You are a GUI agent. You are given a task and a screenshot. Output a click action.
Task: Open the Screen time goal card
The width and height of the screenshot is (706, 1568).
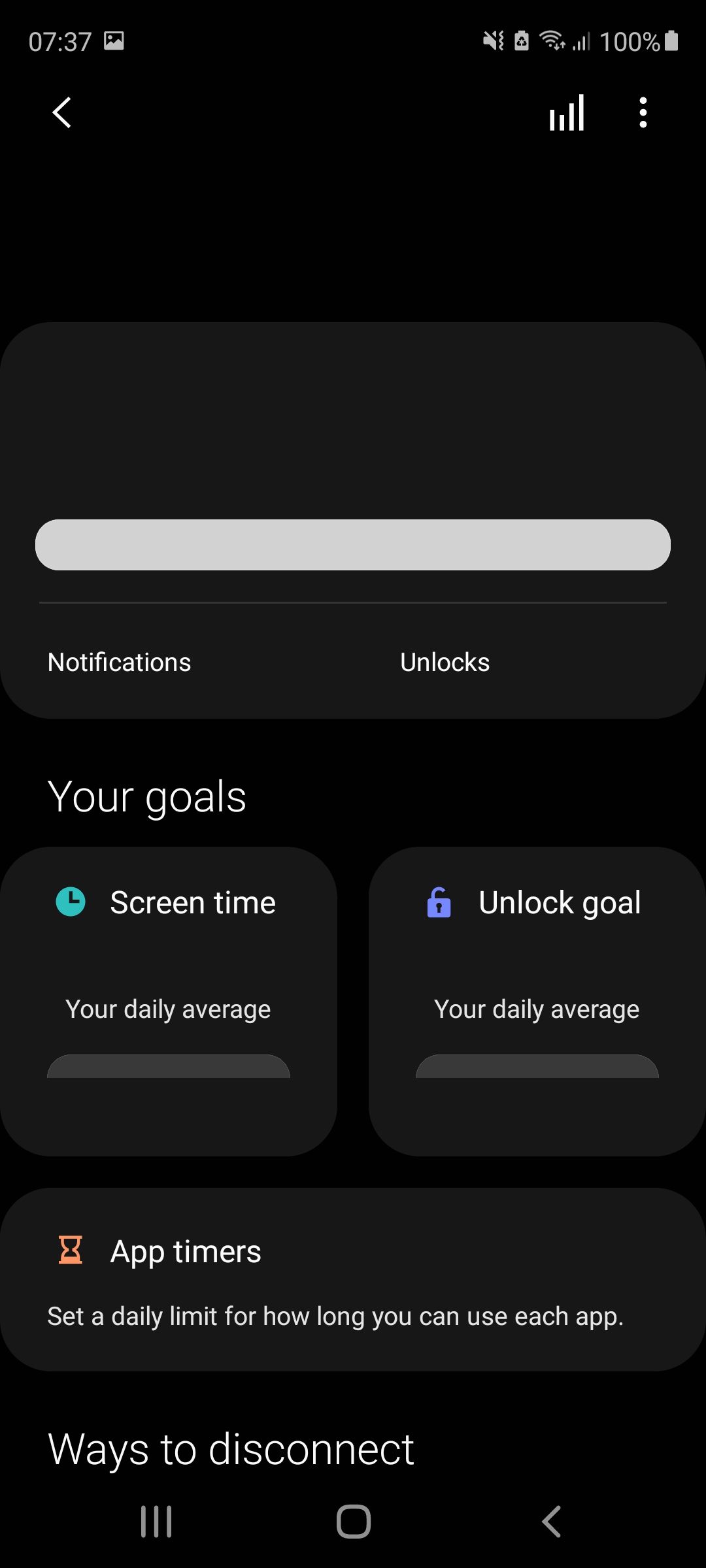pyautogui.click(x=169, y=1001)
